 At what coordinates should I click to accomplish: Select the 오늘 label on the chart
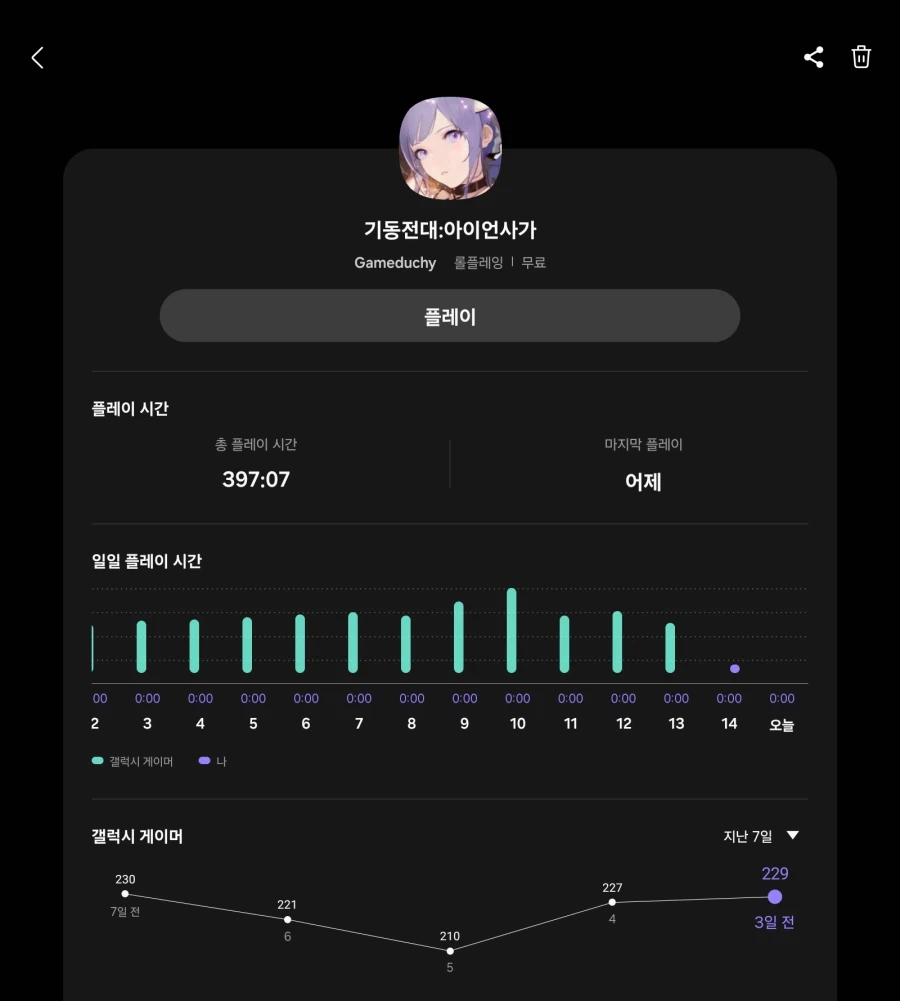782,724
